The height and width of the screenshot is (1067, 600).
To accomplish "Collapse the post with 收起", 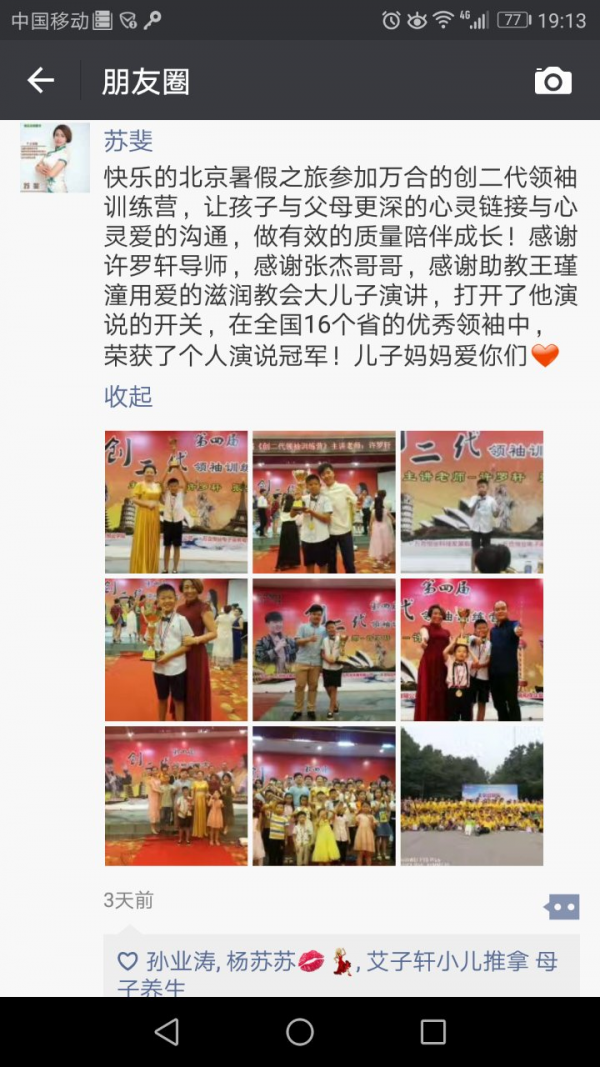I will coord(128,396).
